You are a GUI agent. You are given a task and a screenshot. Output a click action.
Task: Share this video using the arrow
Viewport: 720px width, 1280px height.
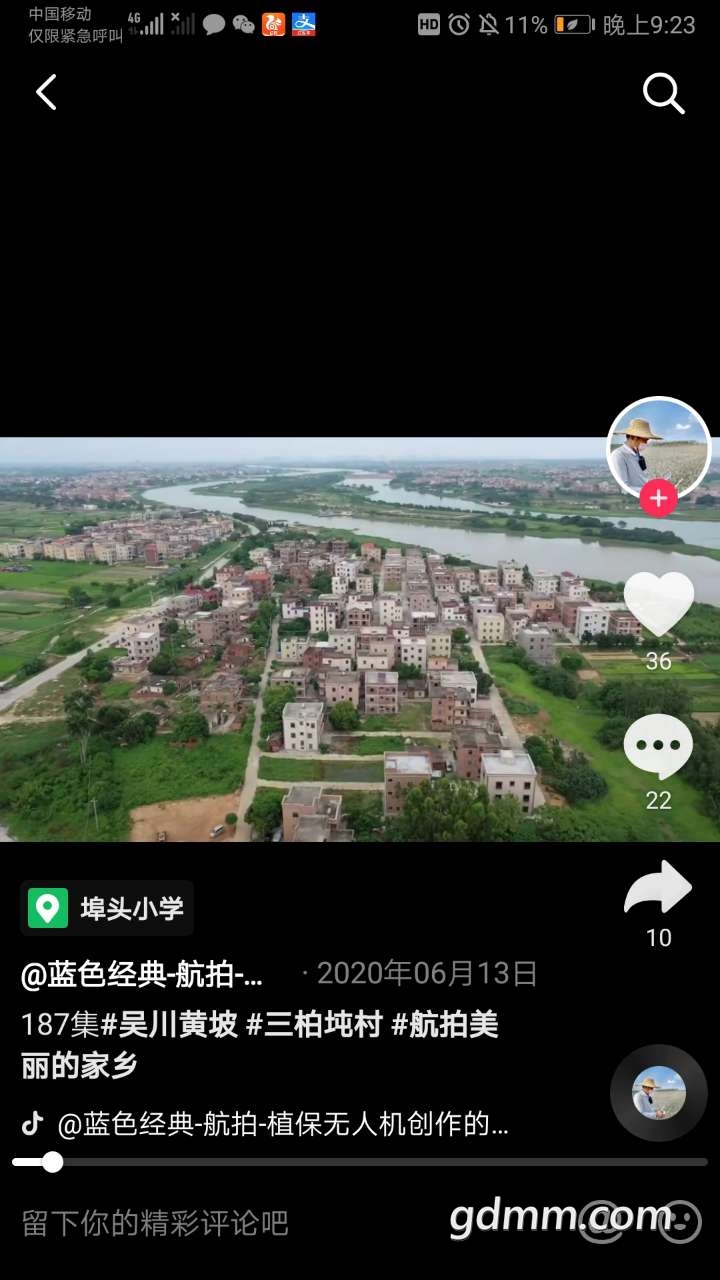[658, 890]
